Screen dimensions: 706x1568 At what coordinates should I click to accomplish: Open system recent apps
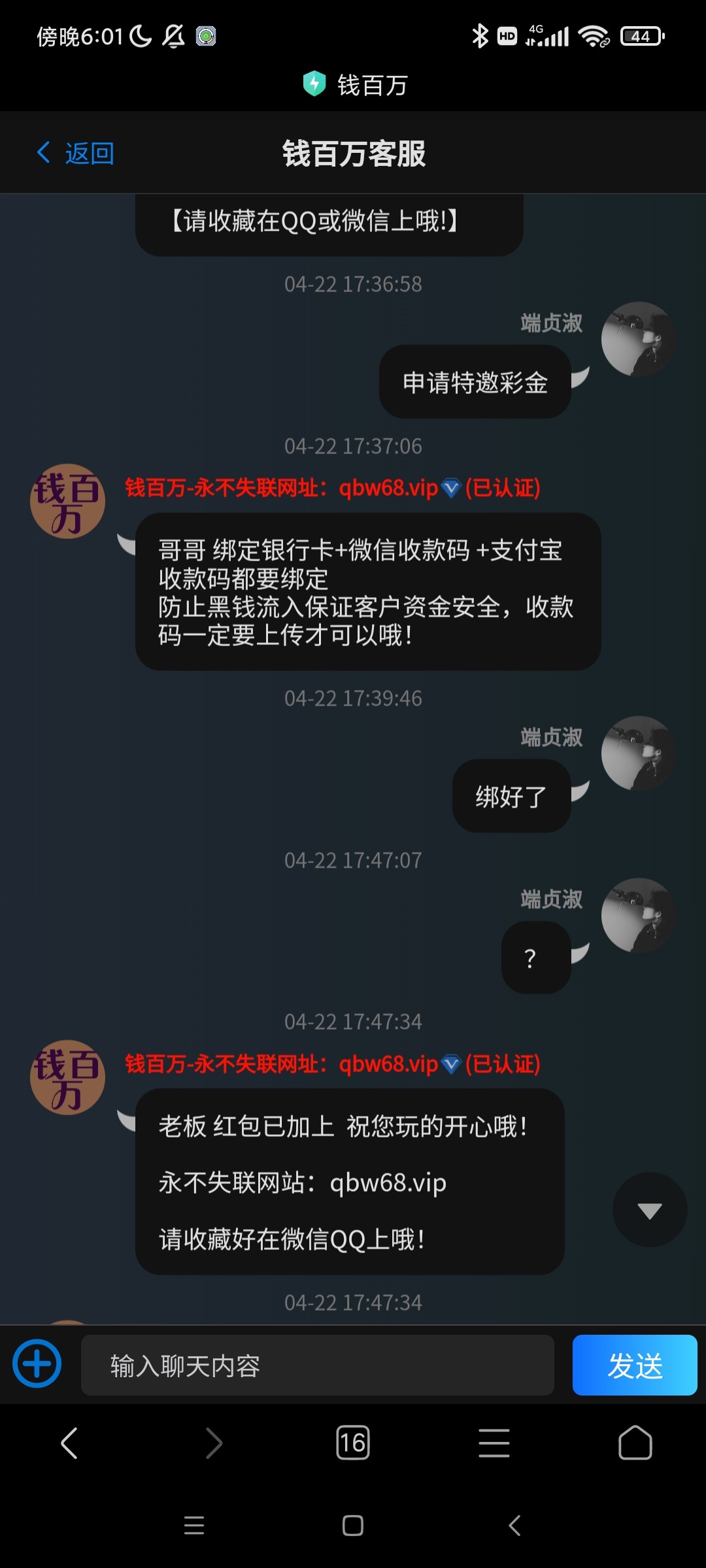[194, 1526]
